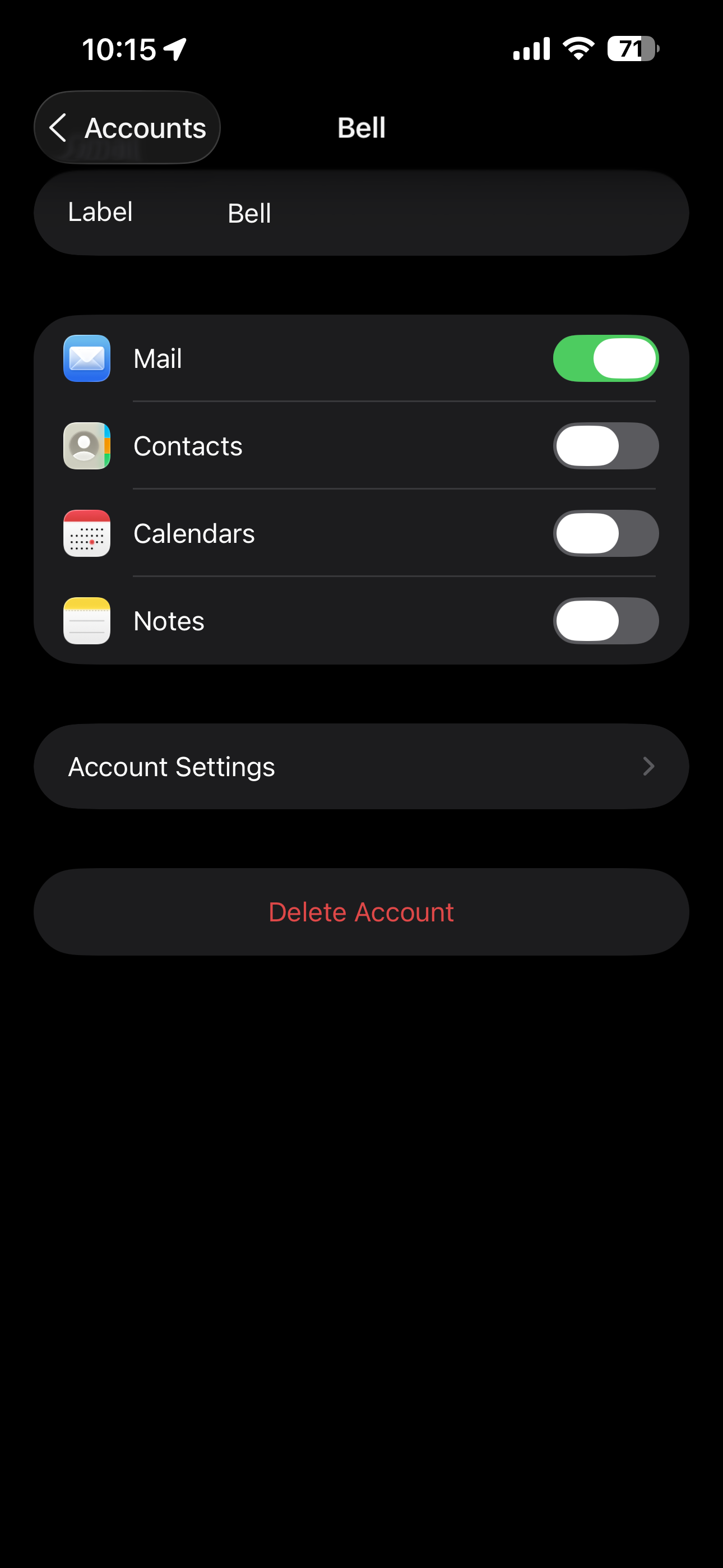Tap the back chevron beside Accounts
This screenshot has height=1568, width=723.
59,128
